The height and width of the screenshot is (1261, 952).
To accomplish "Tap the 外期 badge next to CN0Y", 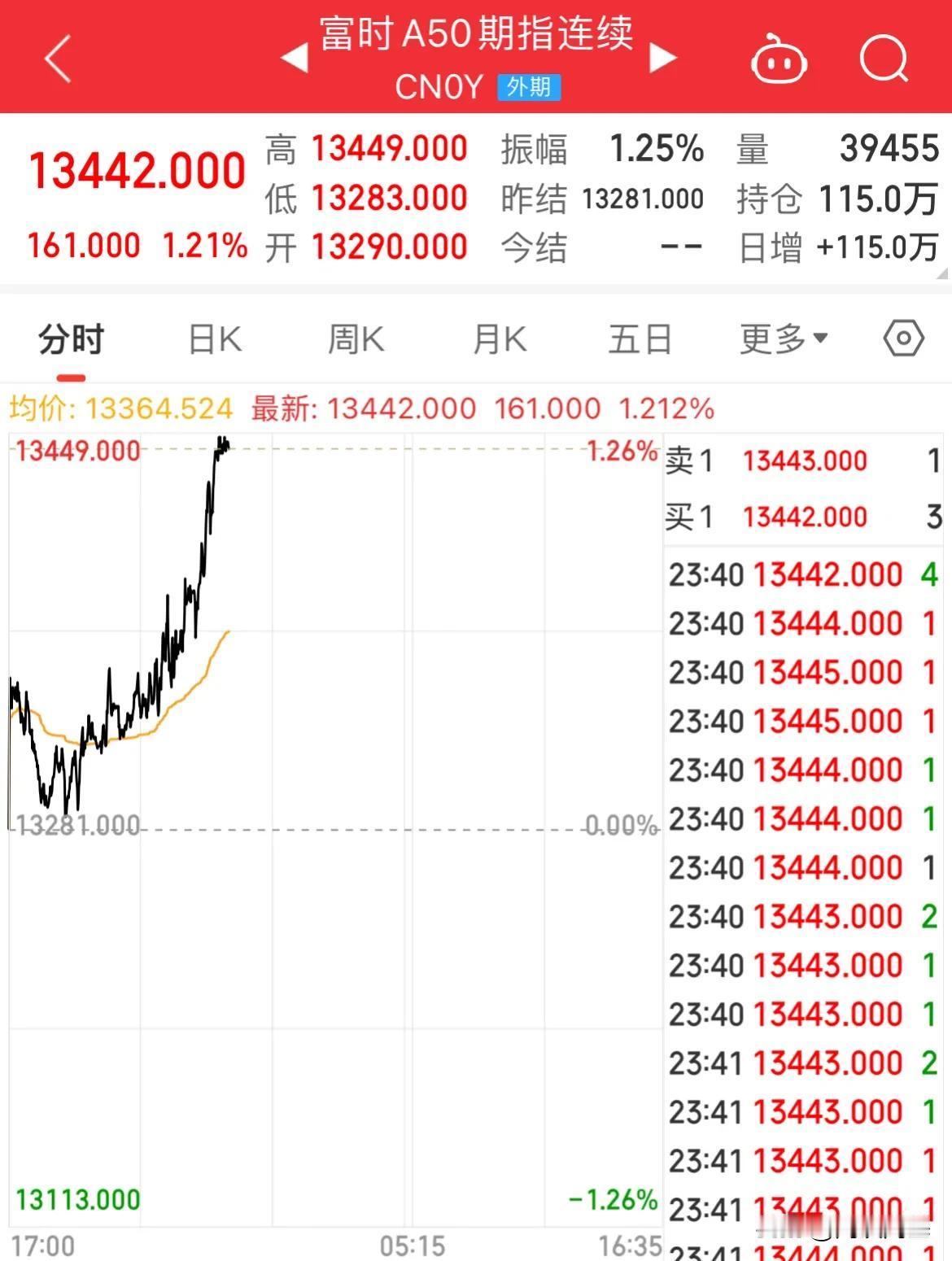I will [529, 88].
